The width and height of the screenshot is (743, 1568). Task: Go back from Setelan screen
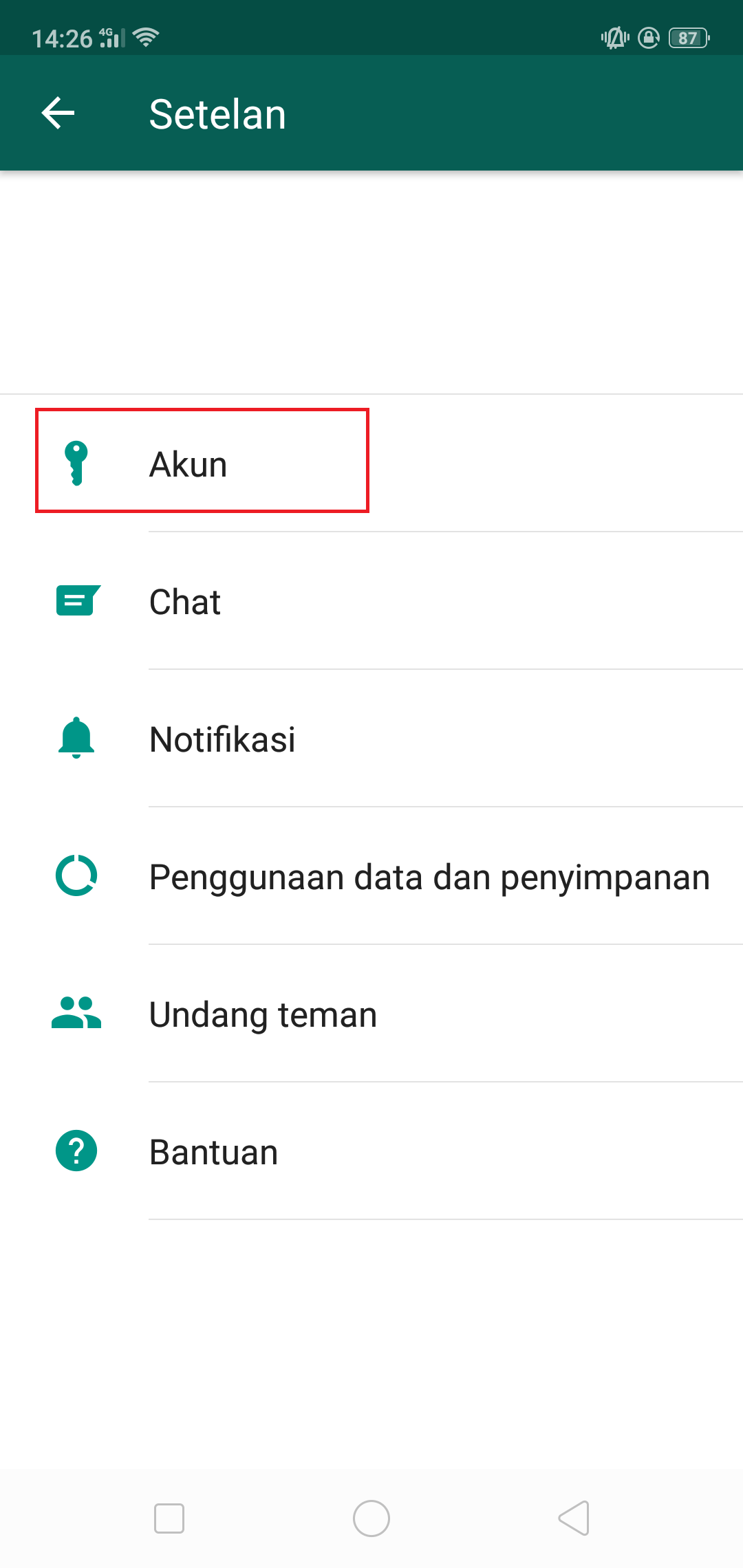[58, 113]
